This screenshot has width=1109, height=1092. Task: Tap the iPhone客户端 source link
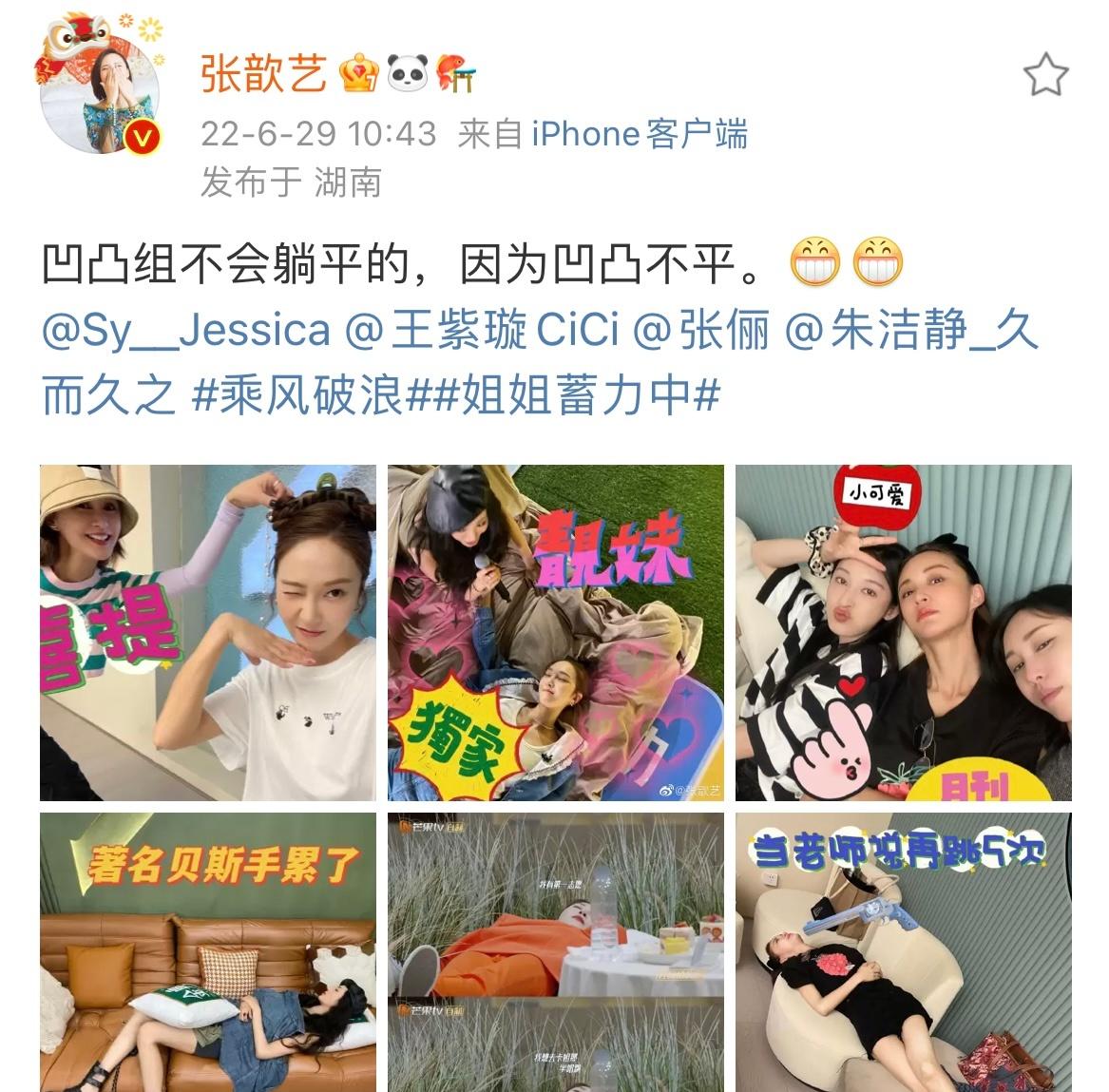tap(639, 134)
